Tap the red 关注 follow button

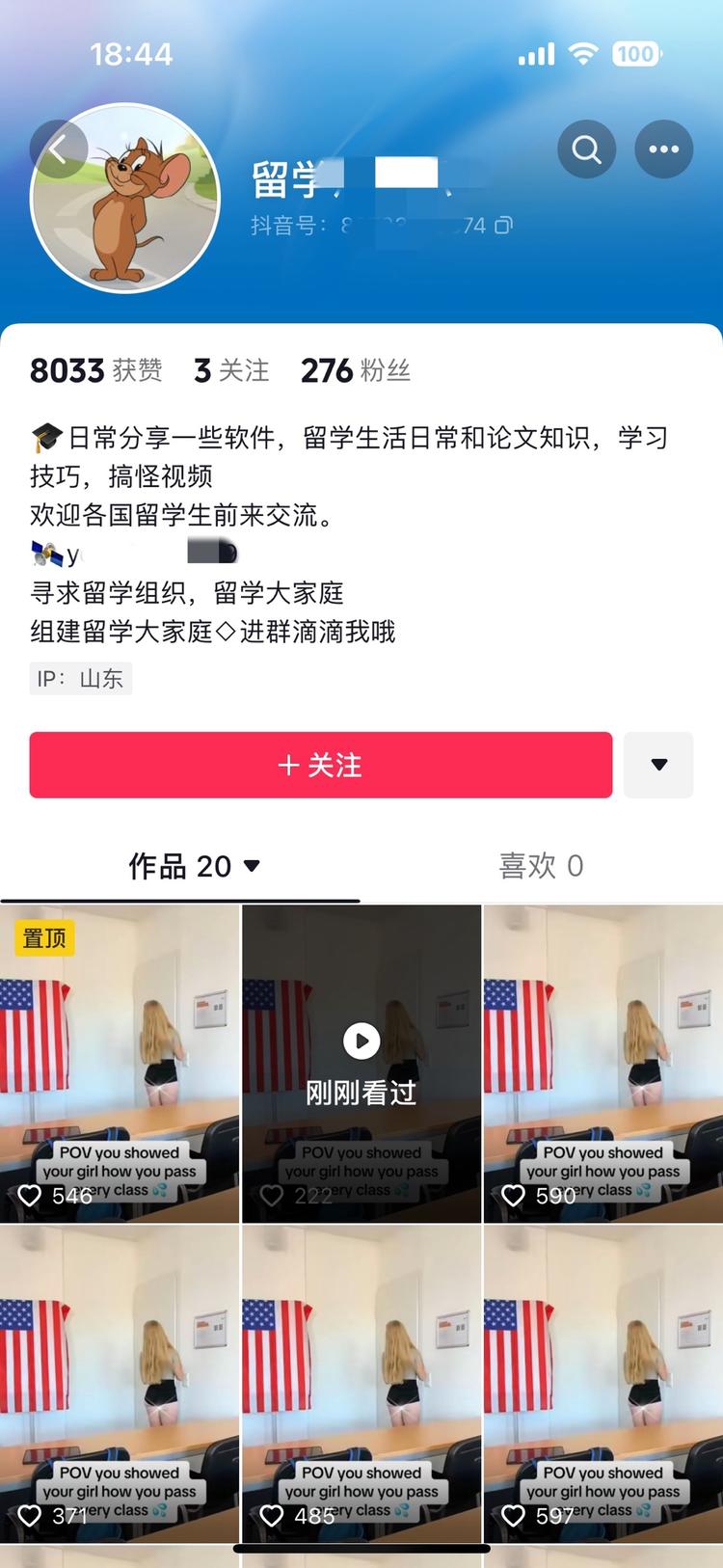pyautogui.click(x=322, y=765)
